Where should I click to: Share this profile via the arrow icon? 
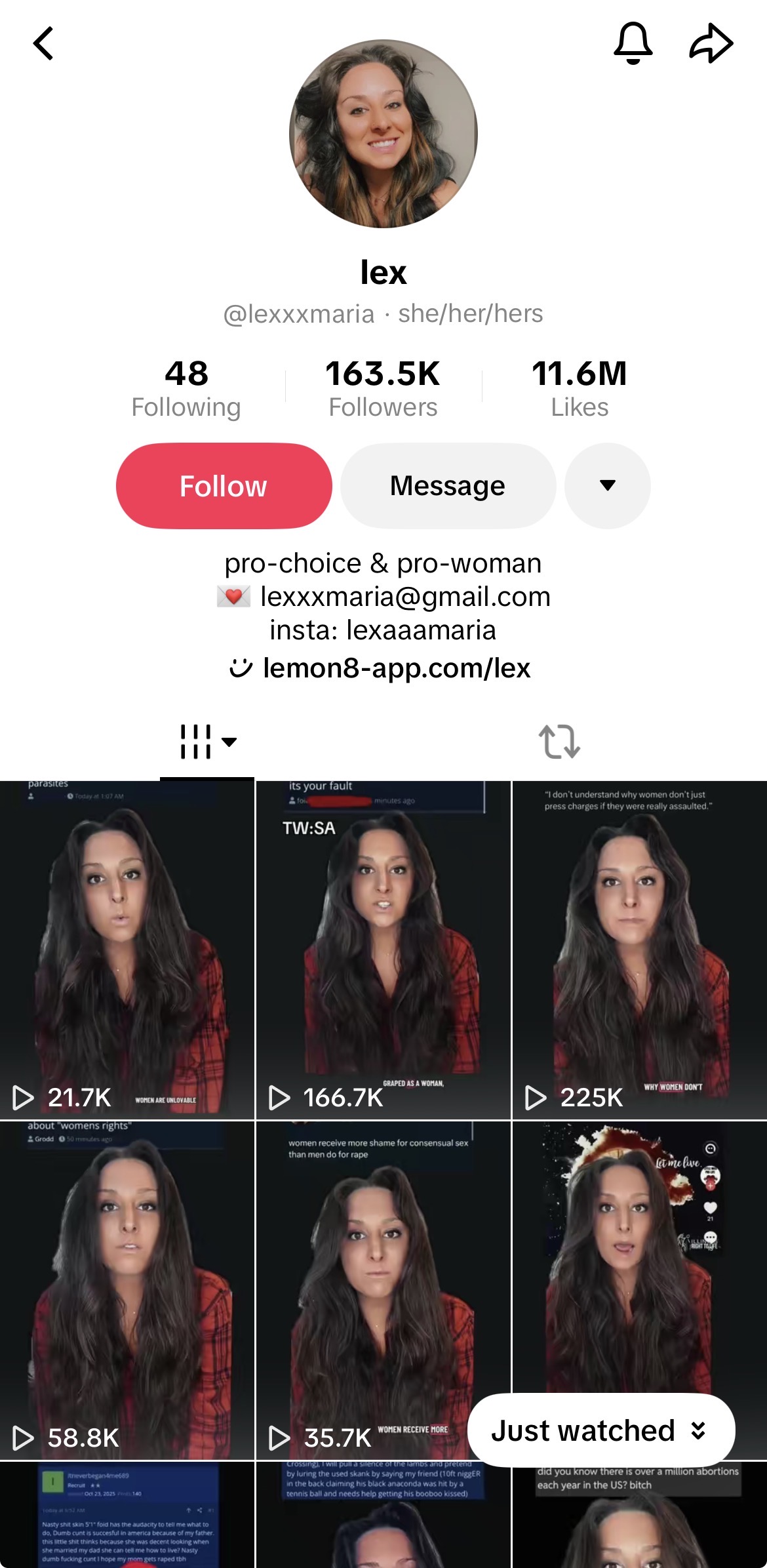pos(711,43)
